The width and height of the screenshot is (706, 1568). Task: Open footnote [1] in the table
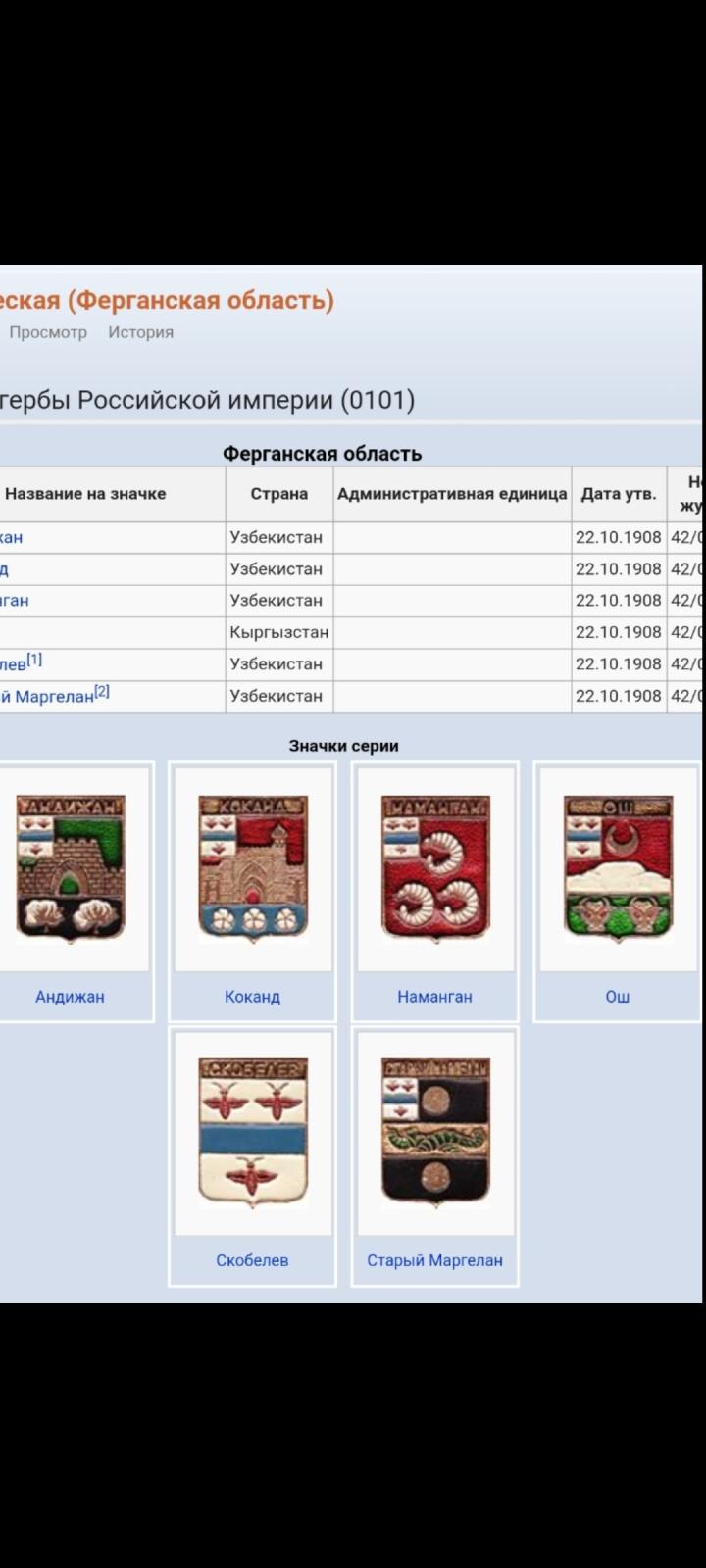tap(34, 660)
